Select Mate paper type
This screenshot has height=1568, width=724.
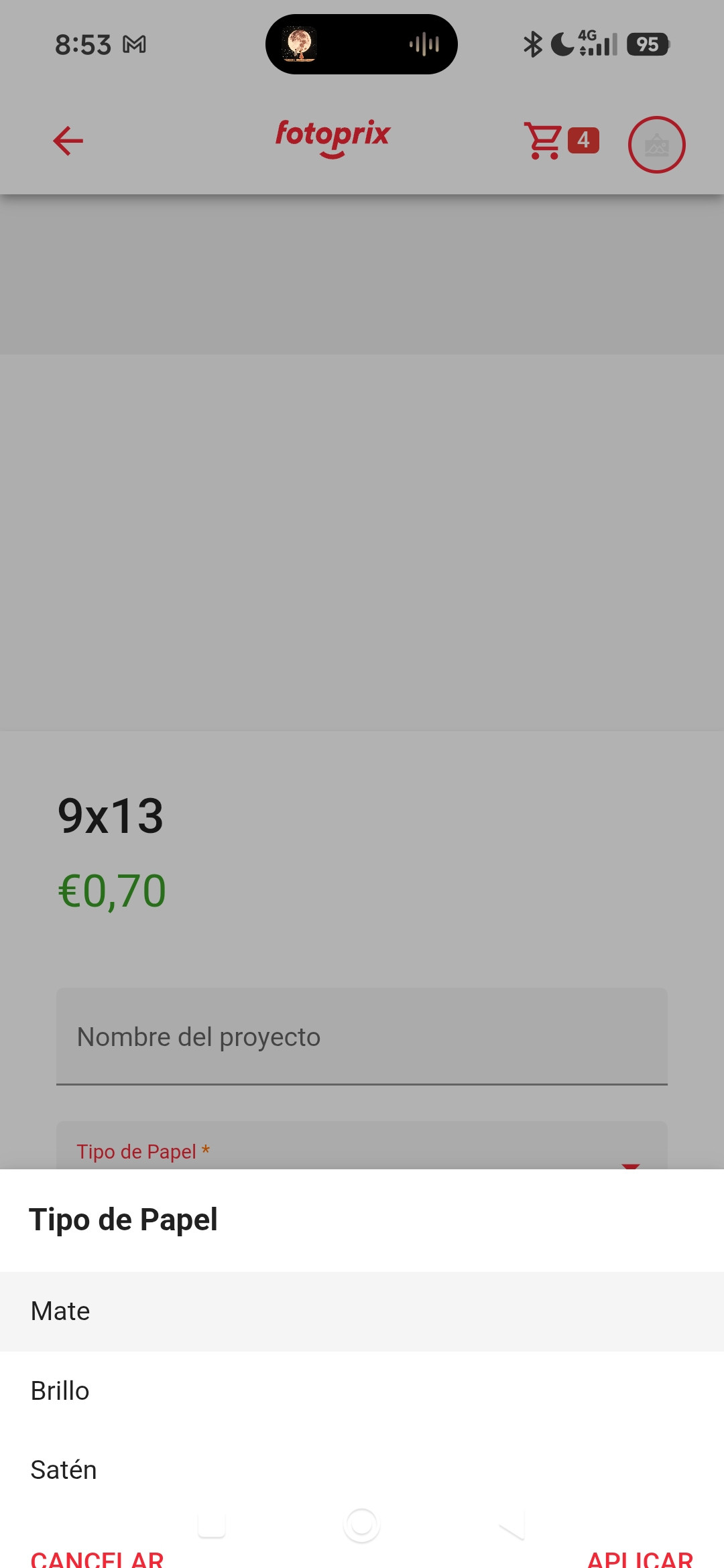coord(362,1311)
